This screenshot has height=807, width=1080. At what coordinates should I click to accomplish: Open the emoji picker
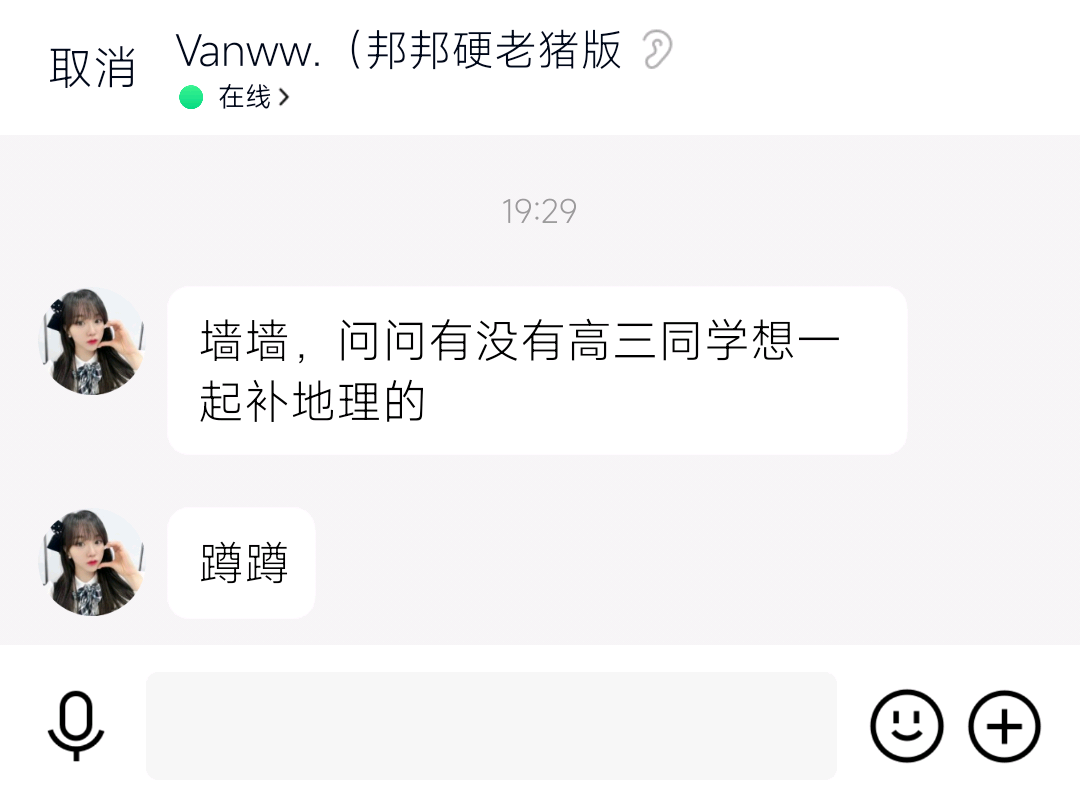tap(906, 726)
